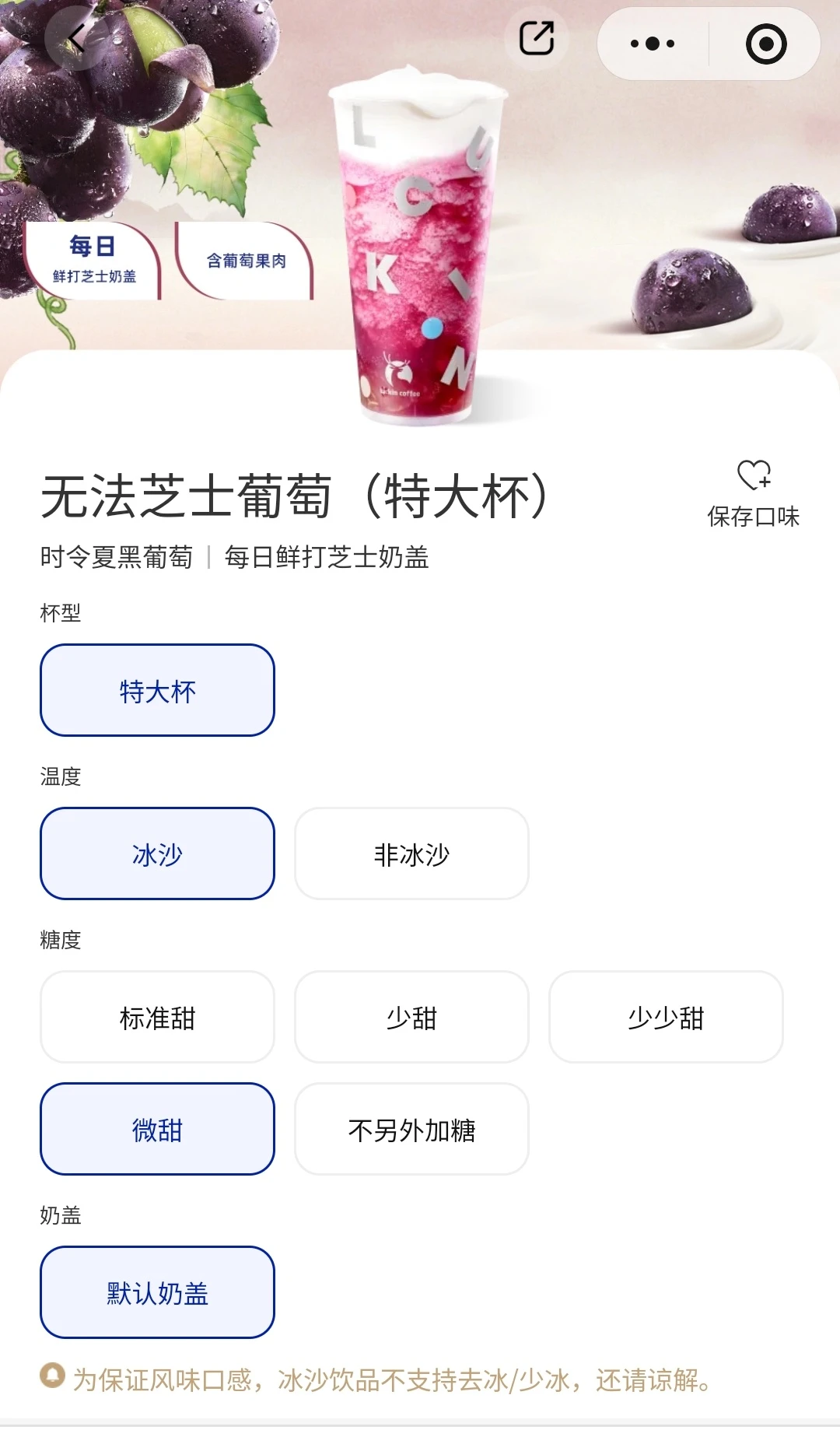Choose 冰沙 temperature option

pyautogui.click(x=157, y=854)
